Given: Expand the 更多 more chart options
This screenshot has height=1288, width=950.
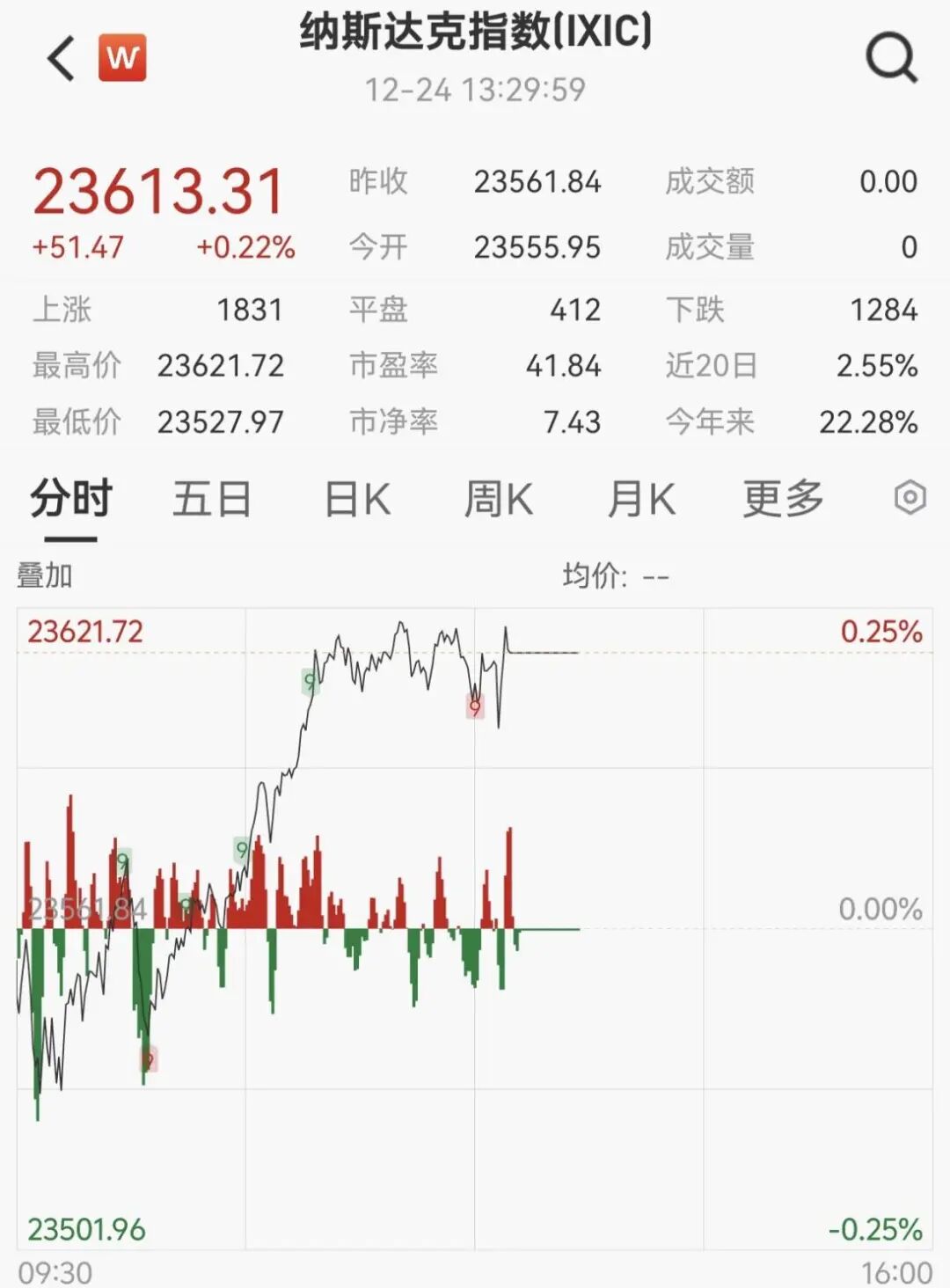Looking at the screenshot, I should (x=783, y=499).
